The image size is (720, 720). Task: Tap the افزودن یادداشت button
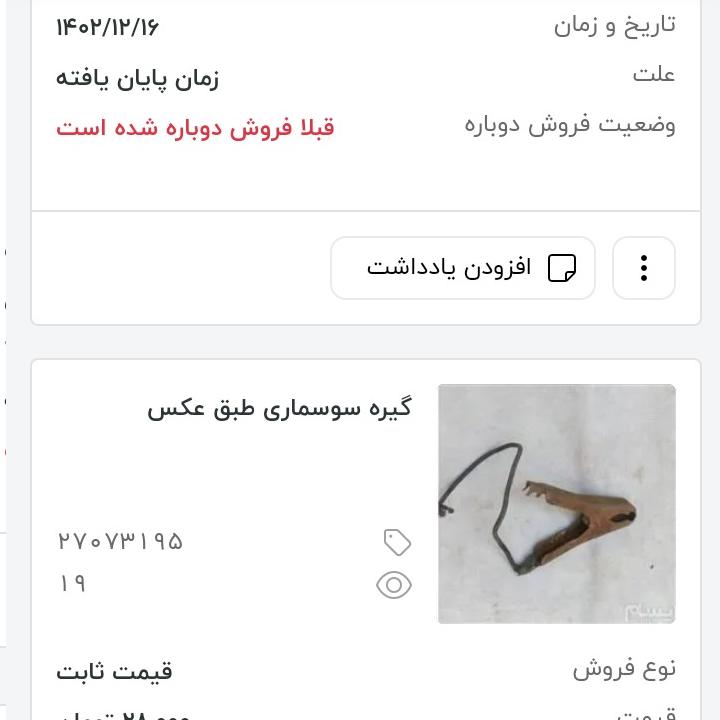[x=463, y=268]
